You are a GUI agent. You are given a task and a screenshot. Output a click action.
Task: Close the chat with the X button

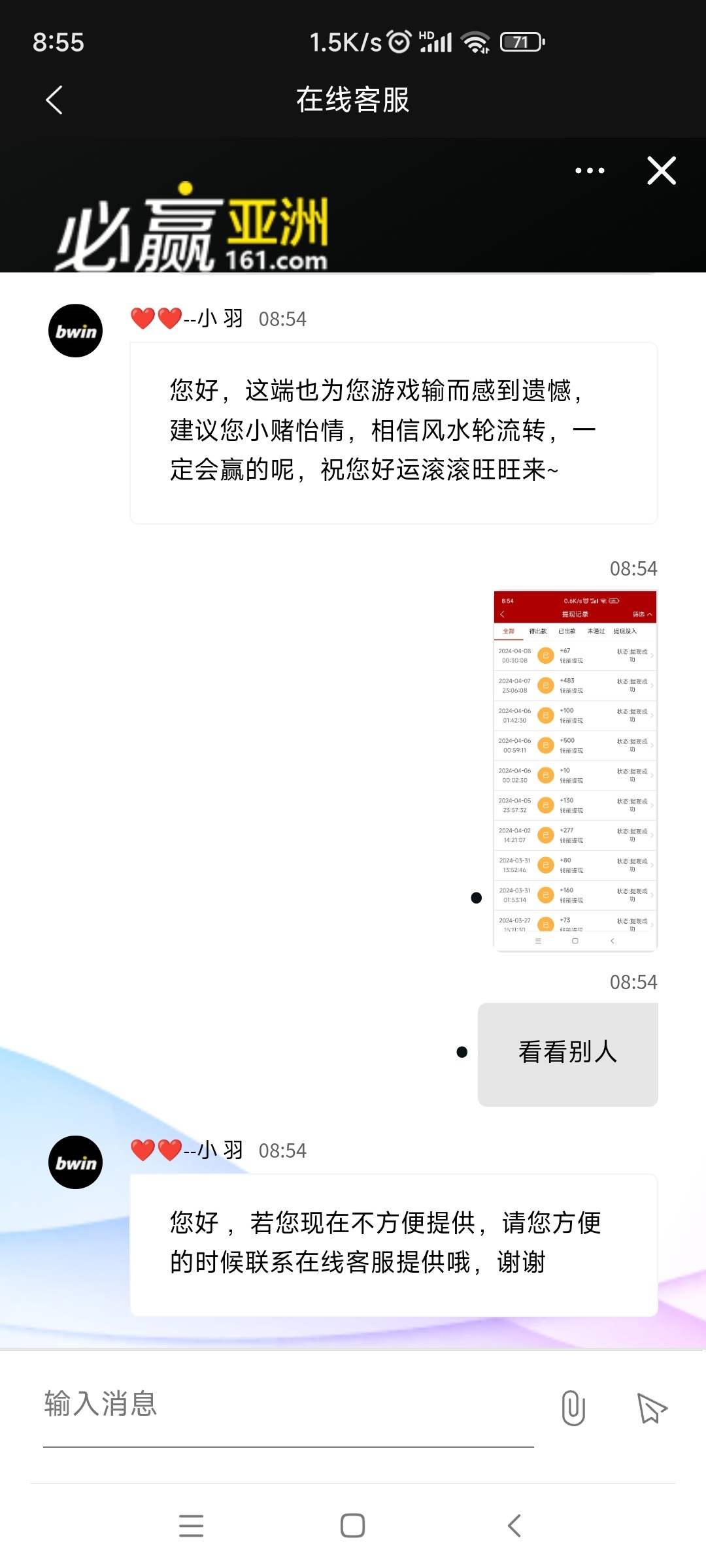(661, 170)
